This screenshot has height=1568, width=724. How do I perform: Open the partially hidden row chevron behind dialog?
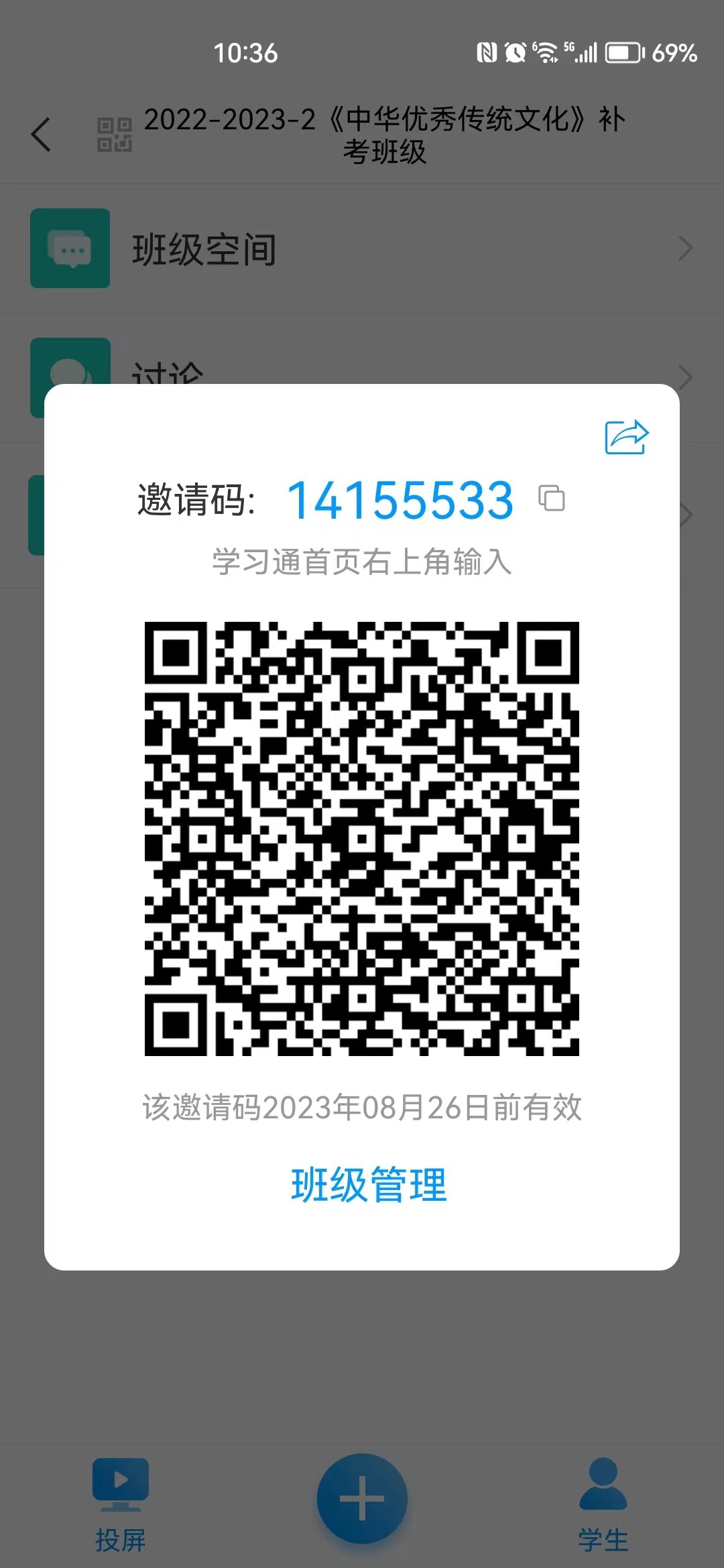click(686, 515)
